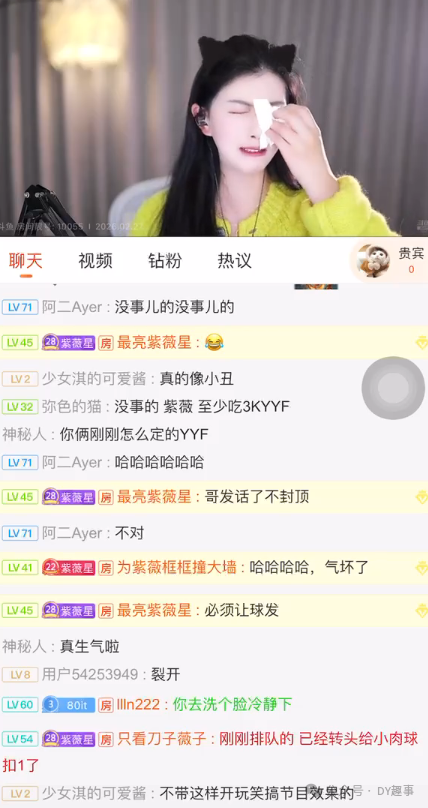Image resolution: width=428 pixels, height=808 pixels.
Task: Open the 钻粉 tab
Action: point(165,261)
